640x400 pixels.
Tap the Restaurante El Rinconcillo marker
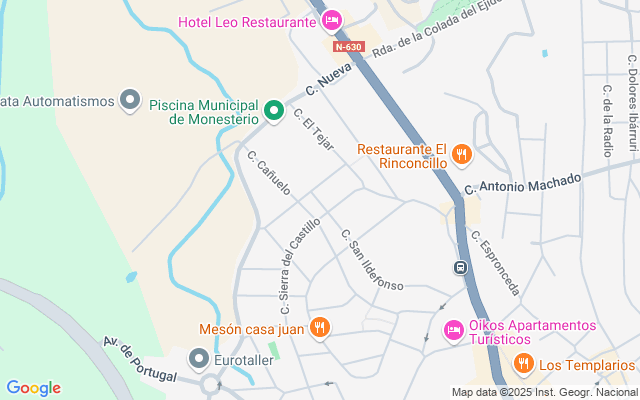point(460,154)
